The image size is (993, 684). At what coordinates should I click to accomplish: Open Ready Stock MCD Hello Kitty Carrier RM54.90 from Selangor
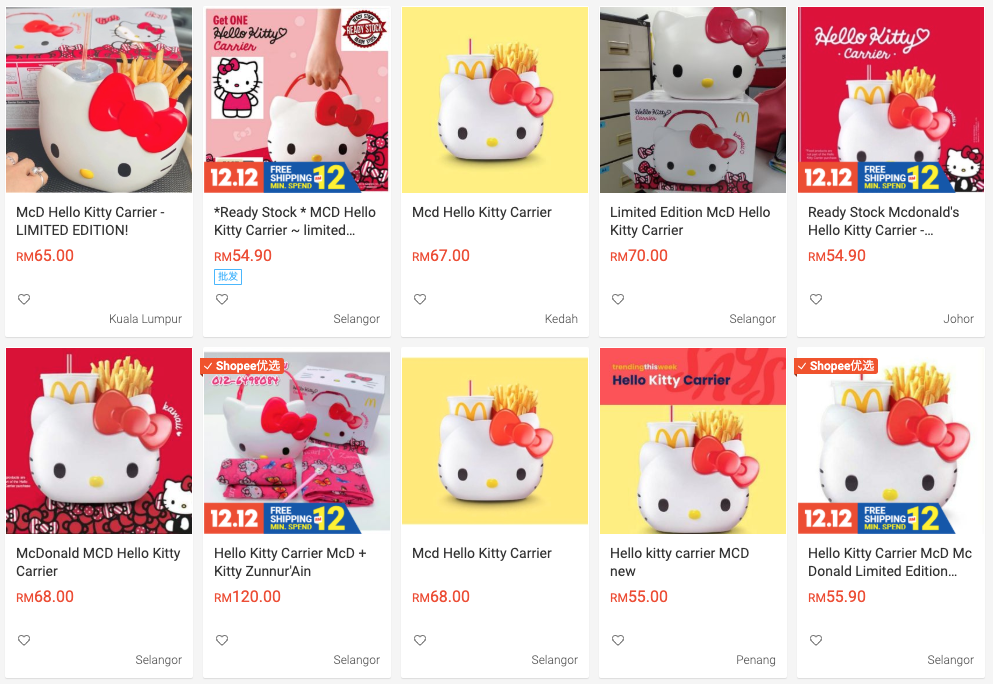click(296, 100)
